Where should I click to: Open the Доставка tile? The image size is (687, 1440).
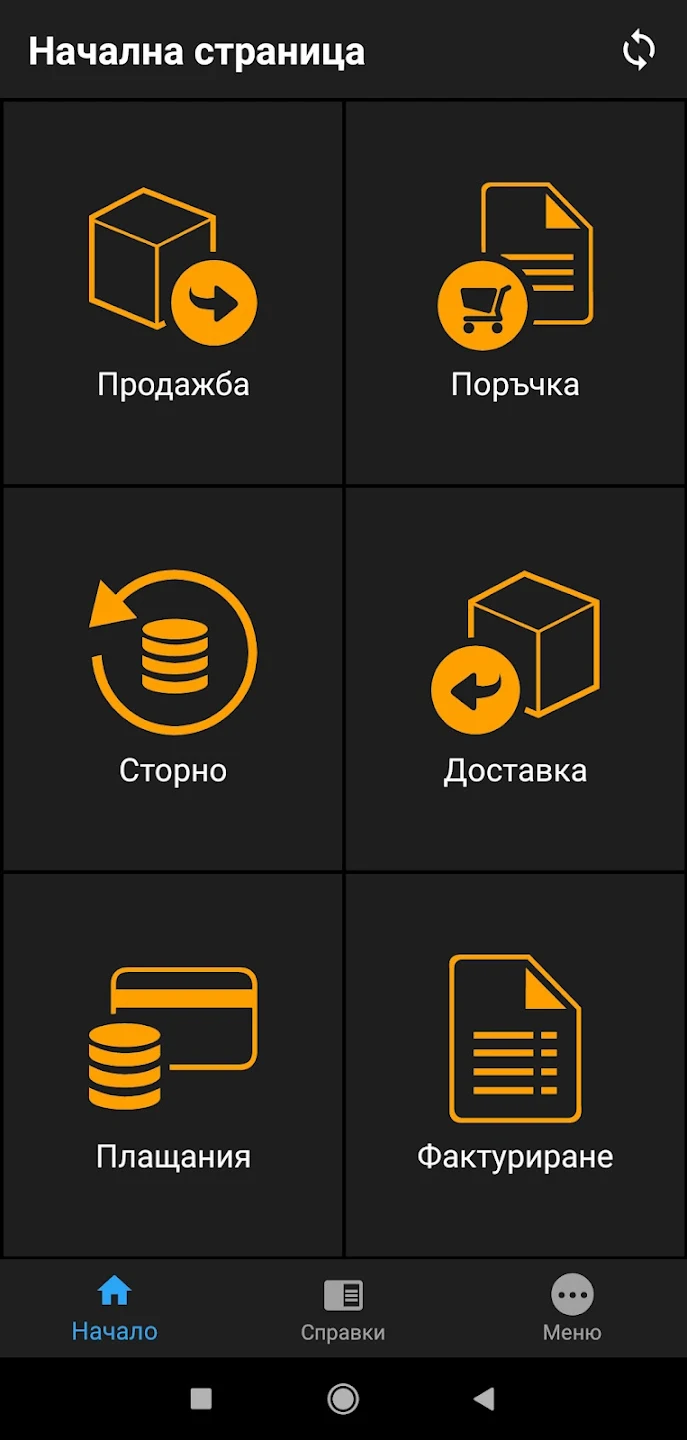click(515, 679)
